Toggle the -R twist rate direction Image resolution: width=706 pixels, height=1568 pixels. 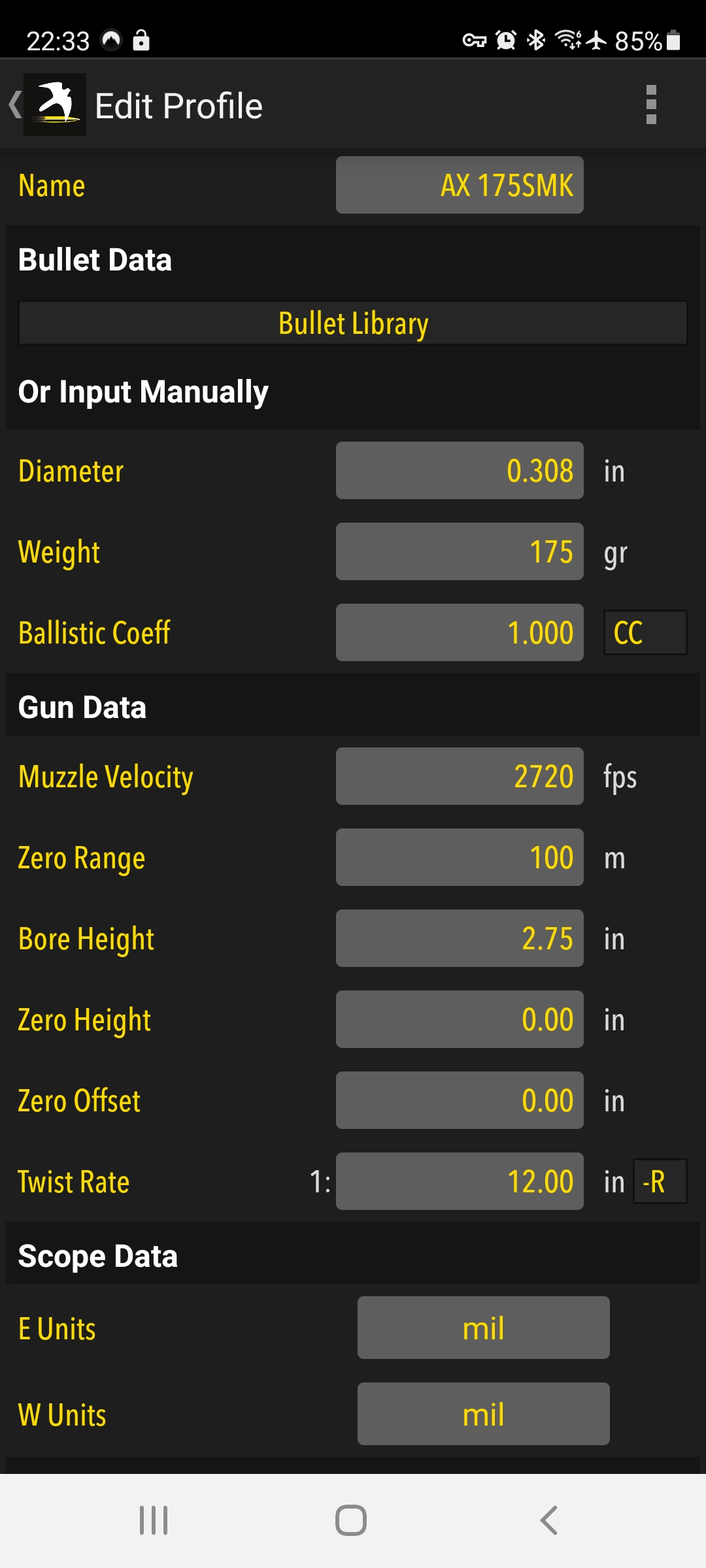pos(659,1181)
